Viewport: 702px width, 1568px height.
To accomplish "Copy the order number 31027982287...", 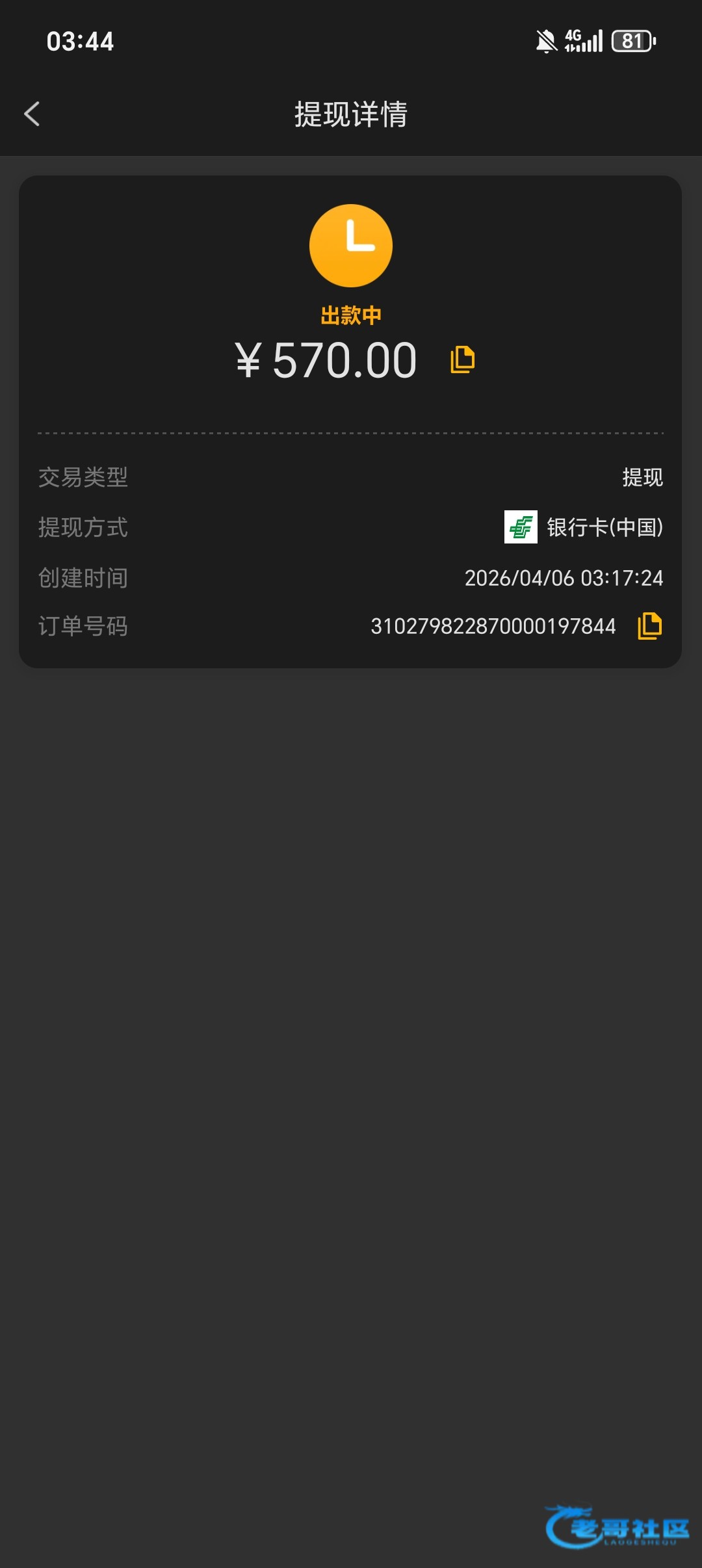I will 649,626.
